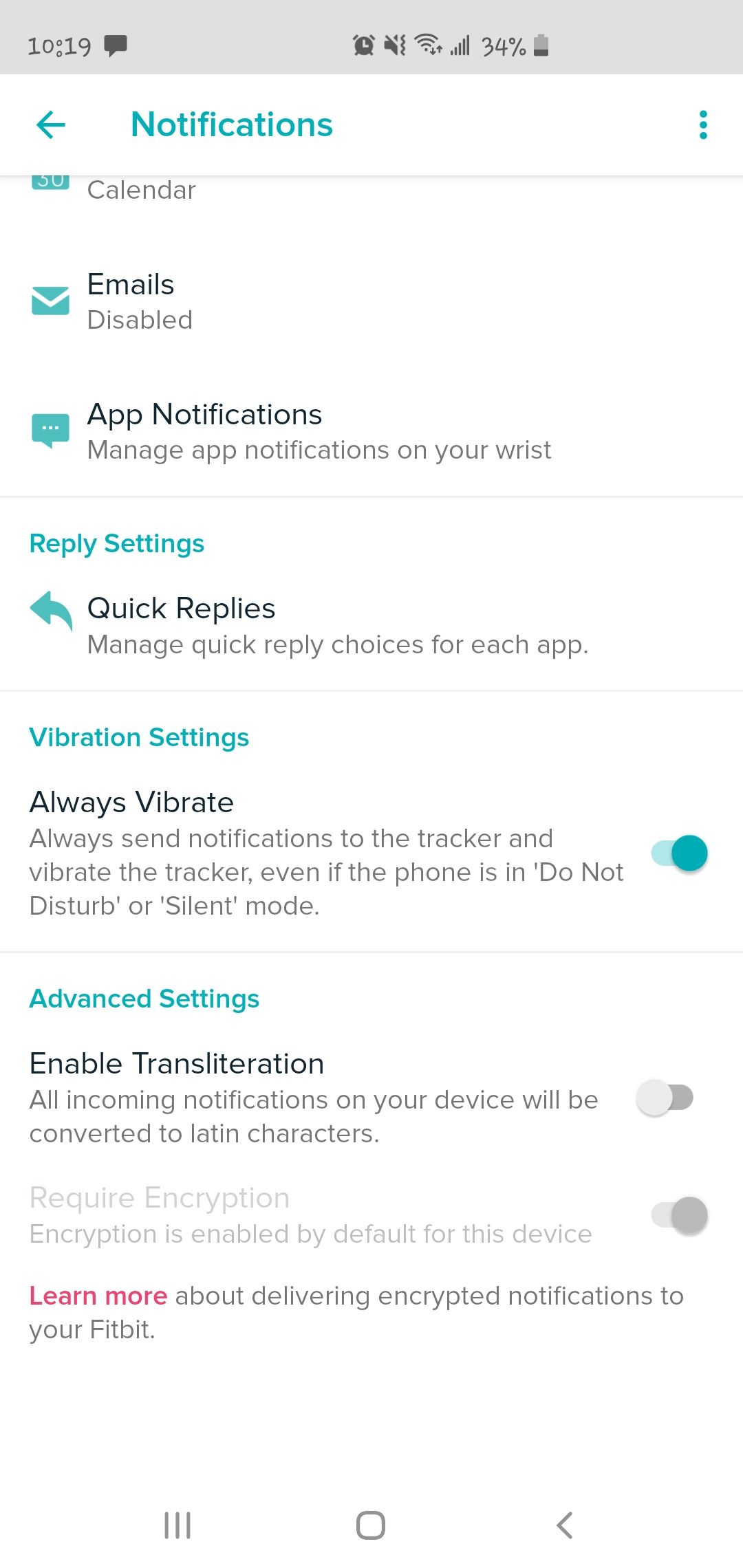Open the Calendar notification settings
Image resolution: width=743 pixels, height=1568 pixels.
pos(142,190)
